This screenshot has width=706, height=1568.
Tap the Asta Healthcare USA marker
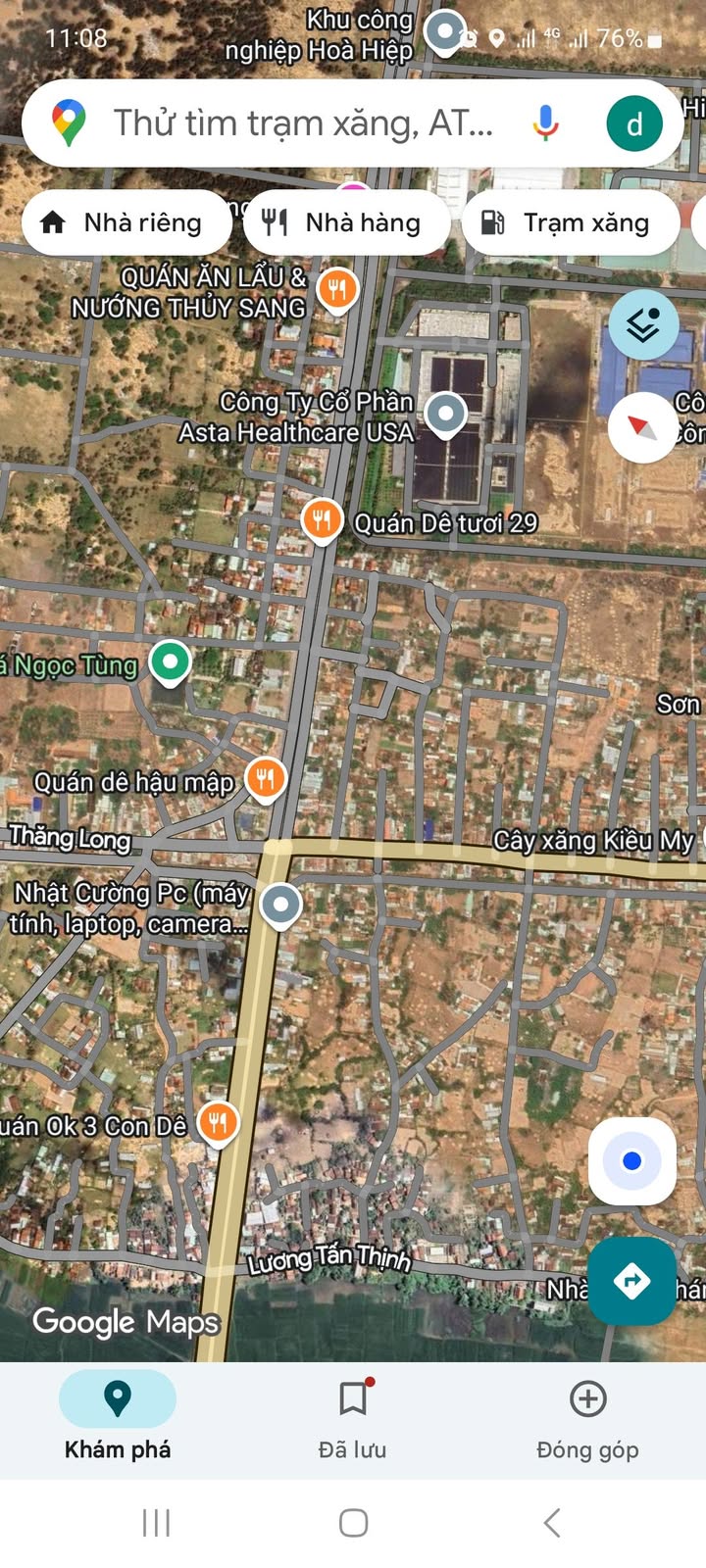pyautogui.click(x=446, y=413)
